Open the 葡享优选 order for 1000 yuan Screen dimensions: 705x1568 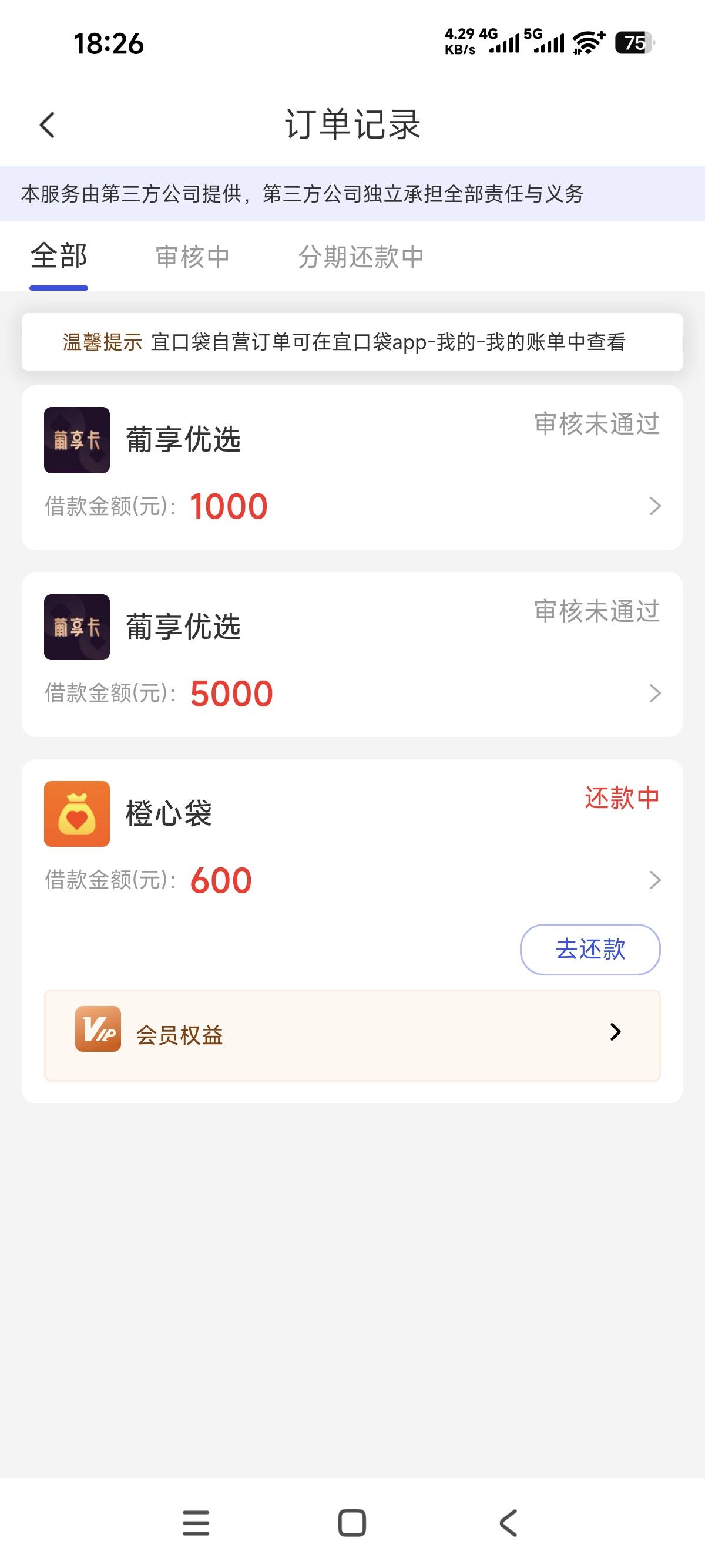coord(352,467)
